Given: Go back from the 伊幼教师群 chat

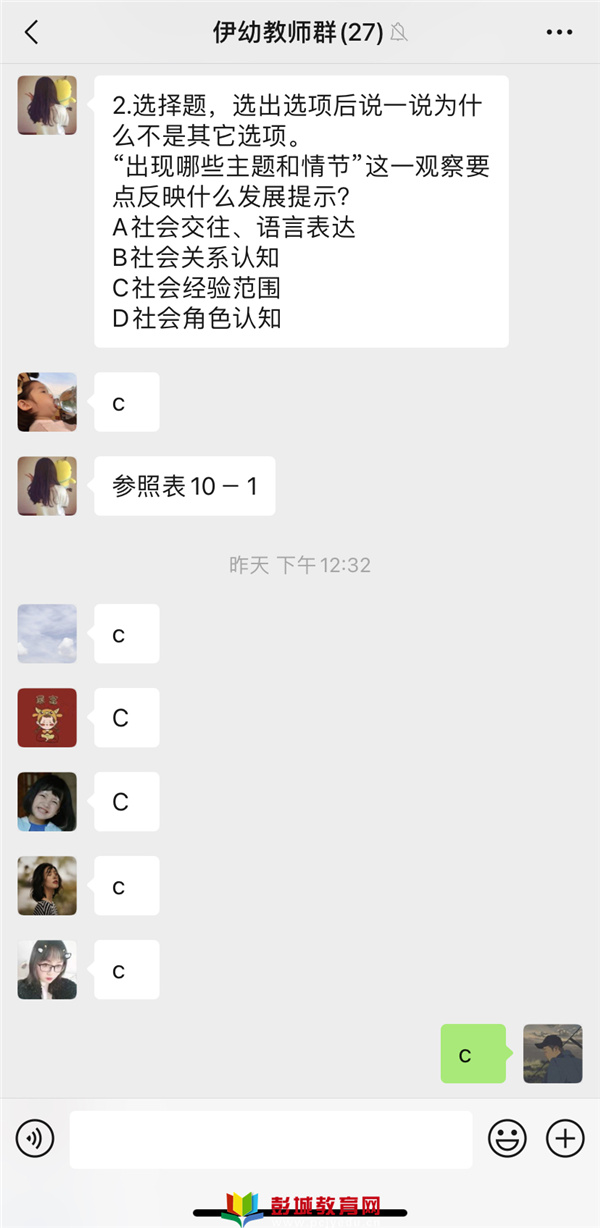Looking at the screenshot, I should click(x=31, y=32).
